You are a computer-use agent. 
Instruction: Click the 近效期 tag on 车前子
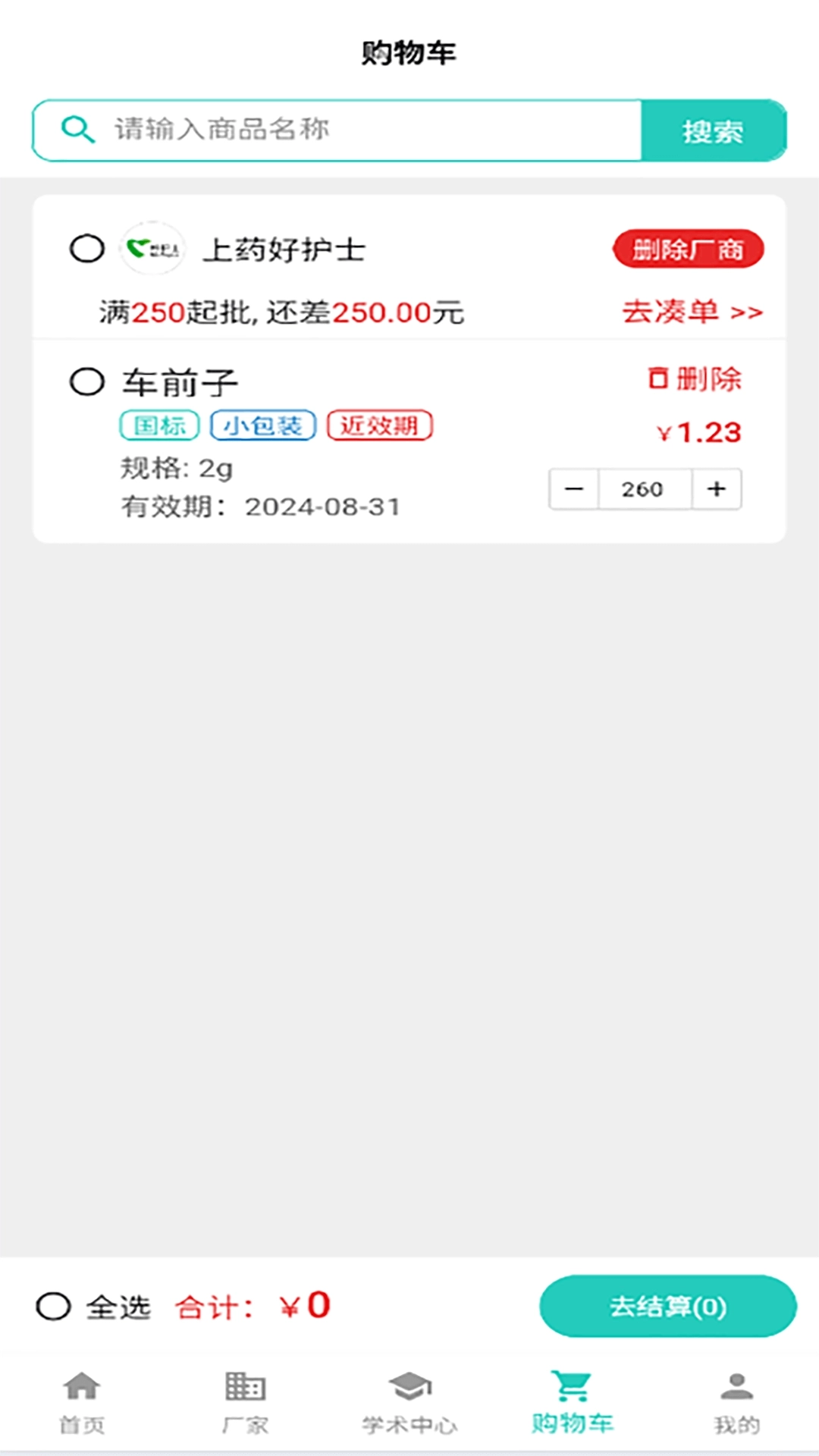coord(380,425)
